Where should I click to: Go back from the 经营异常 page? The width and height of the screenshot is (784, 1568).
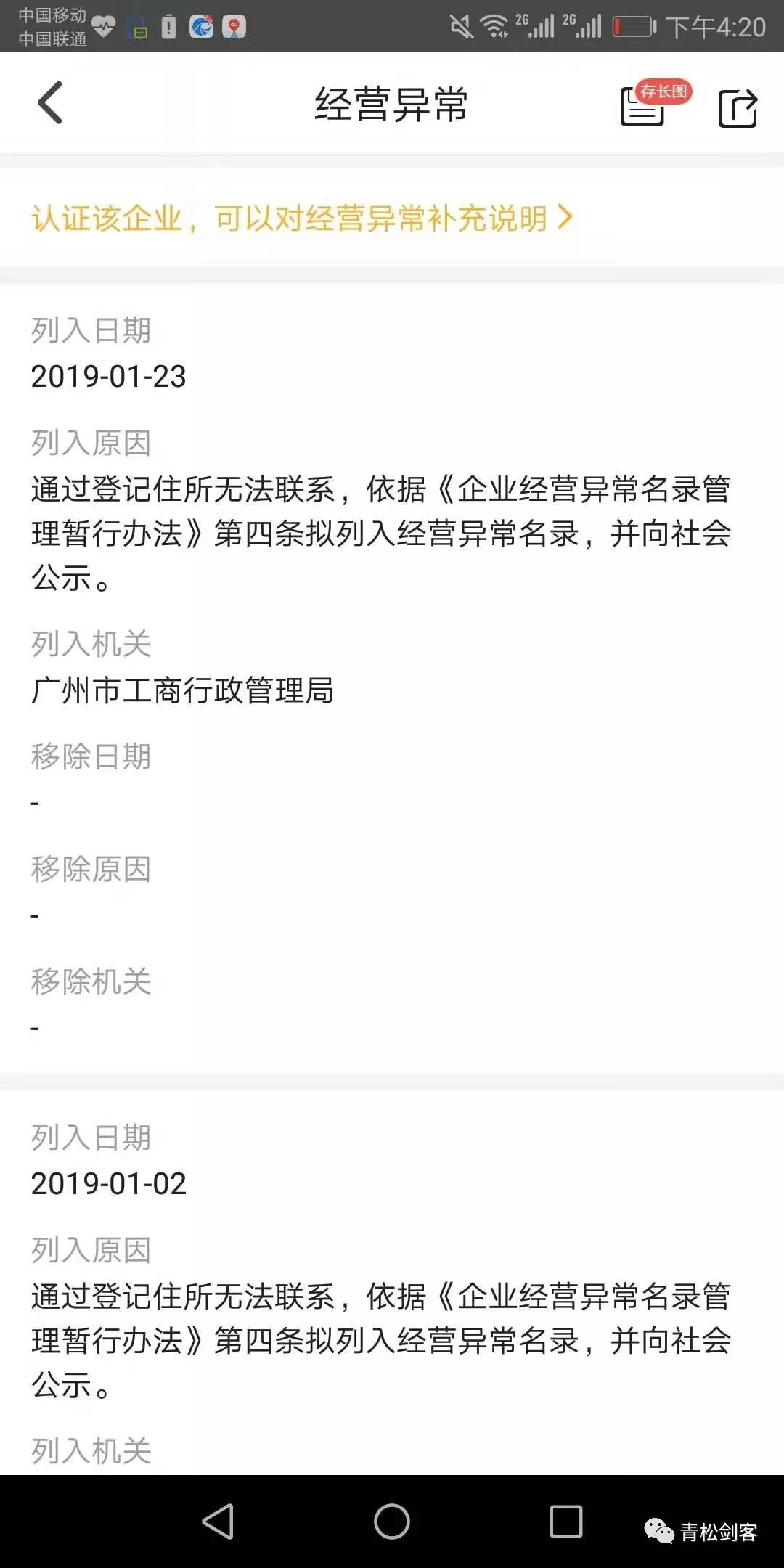point(49,103)
